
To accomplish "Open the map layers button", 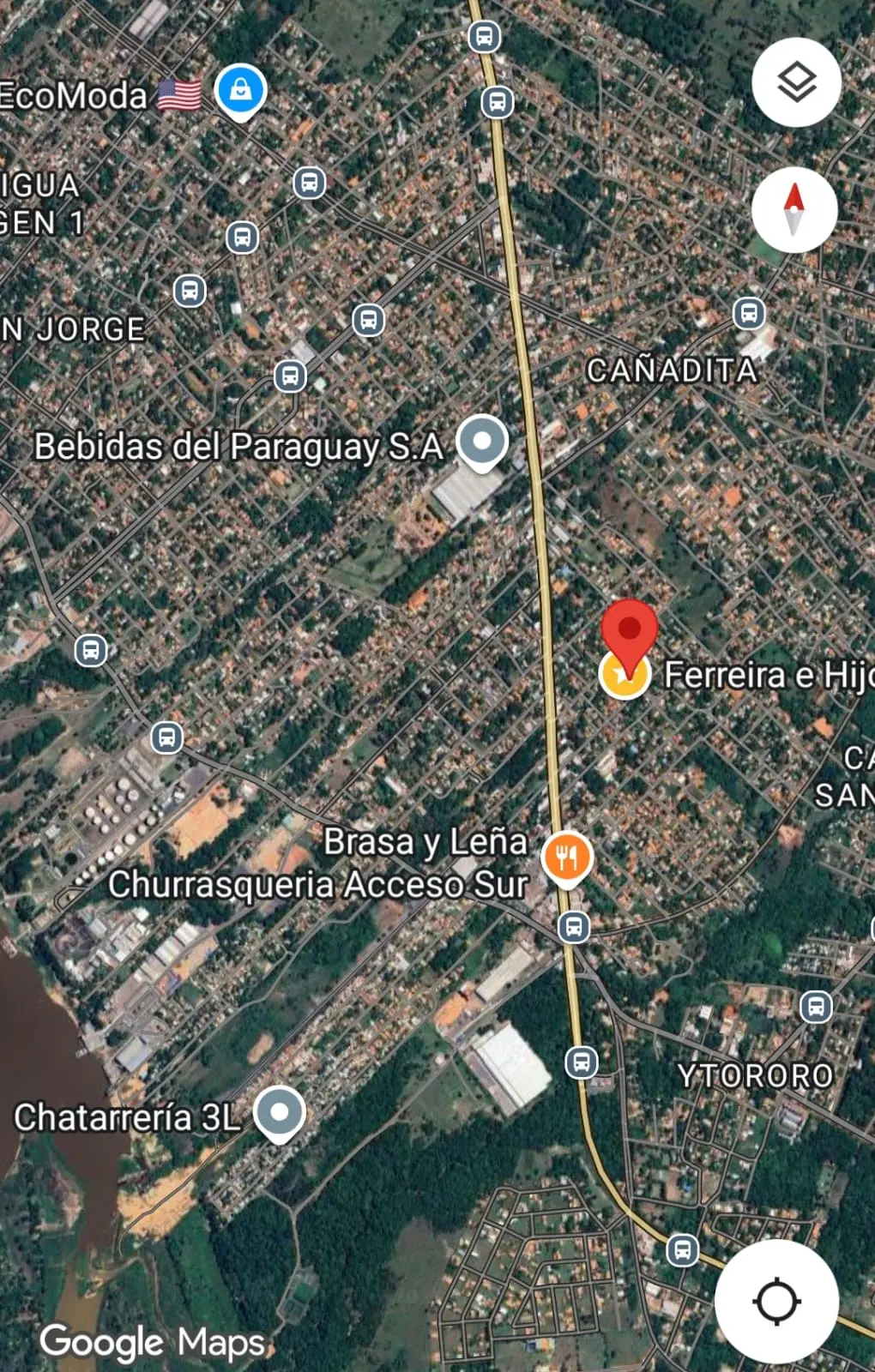I will pyautogui.click(x=796, y=83).
